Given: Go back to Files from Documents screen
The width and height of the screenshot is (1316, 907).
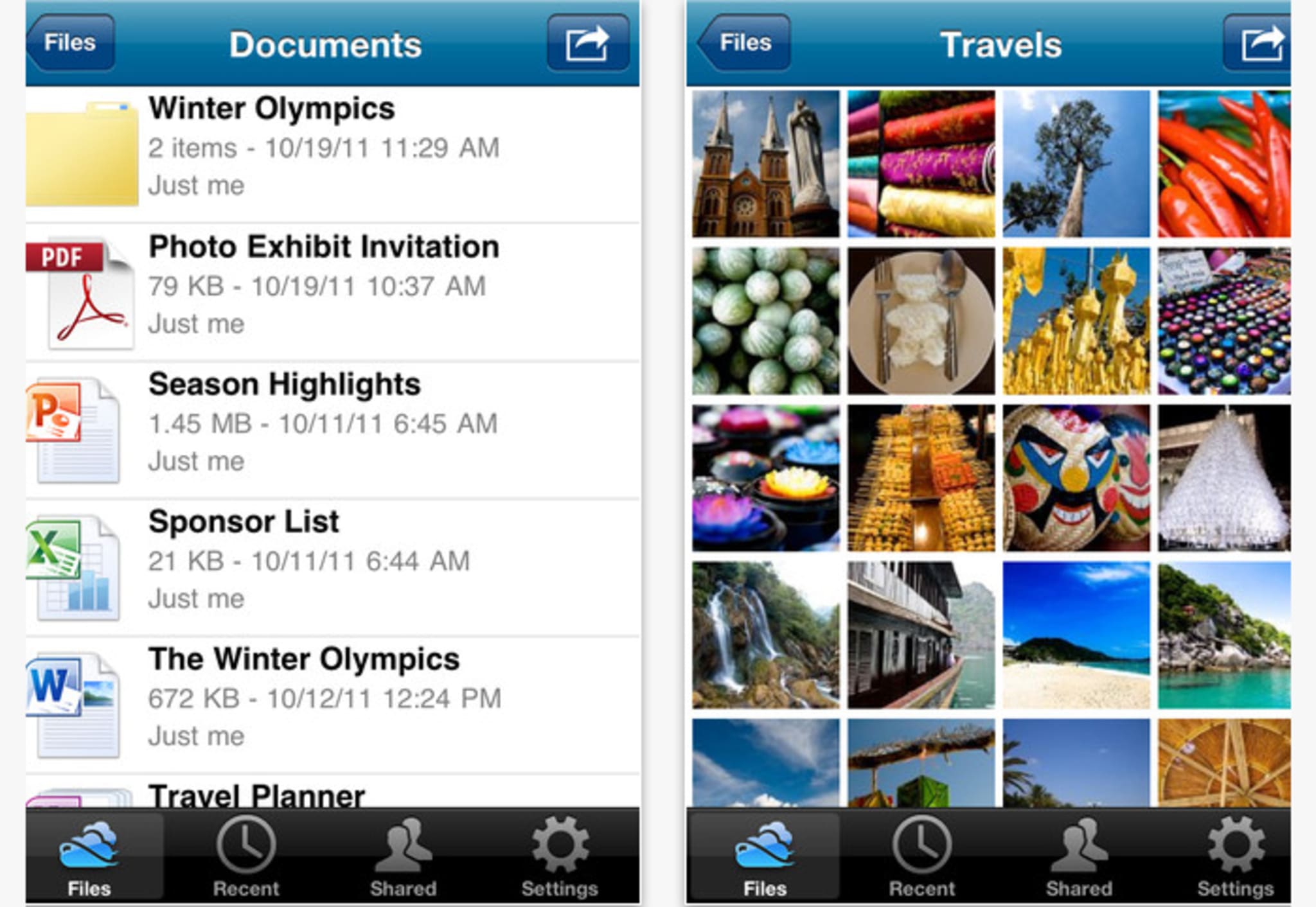Looking at the screenshot, I should [x=71, y=43].
